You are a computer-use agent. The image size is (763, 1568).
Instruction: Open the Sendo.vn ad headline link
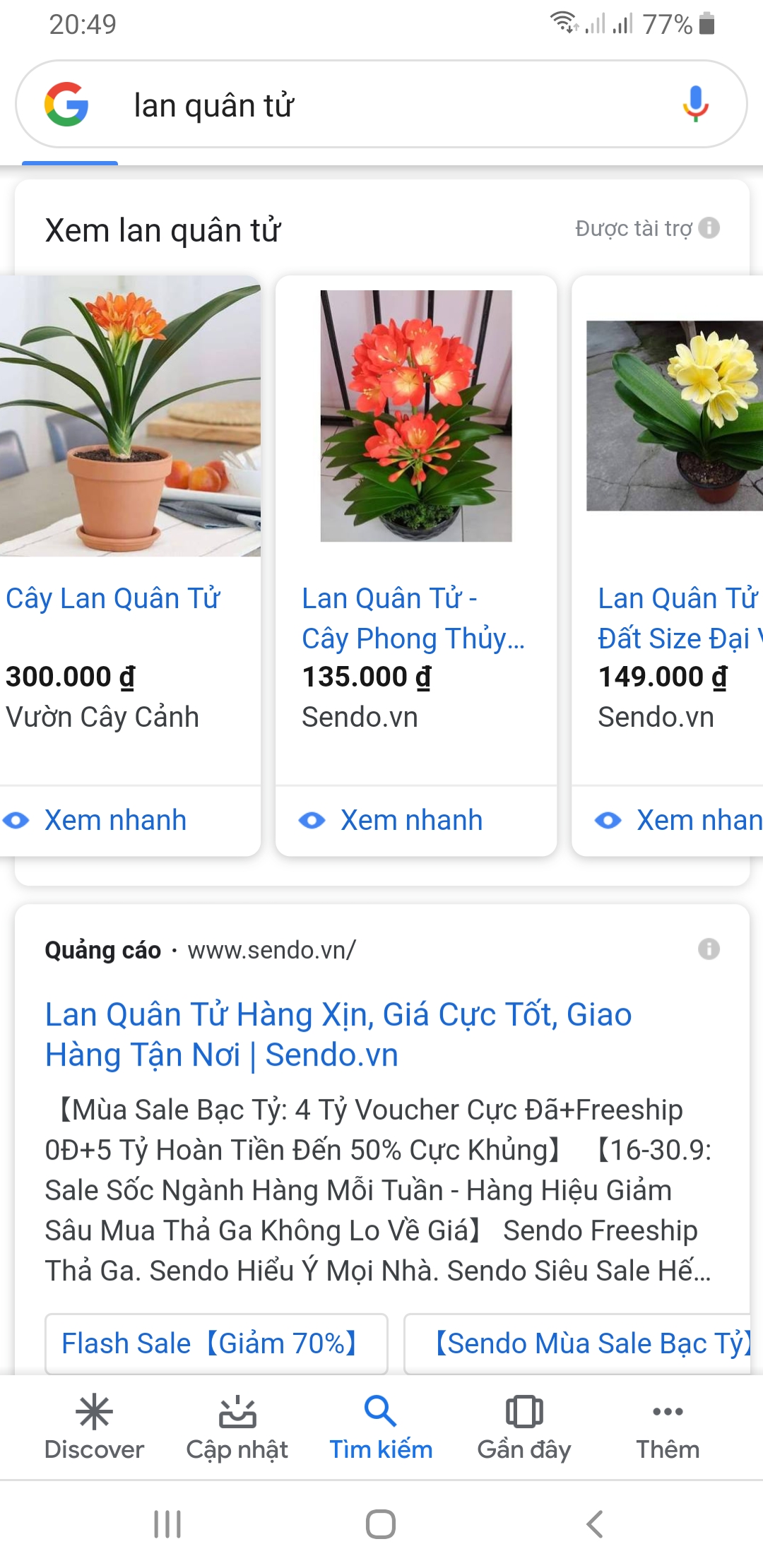click(x=338, y=1035)
